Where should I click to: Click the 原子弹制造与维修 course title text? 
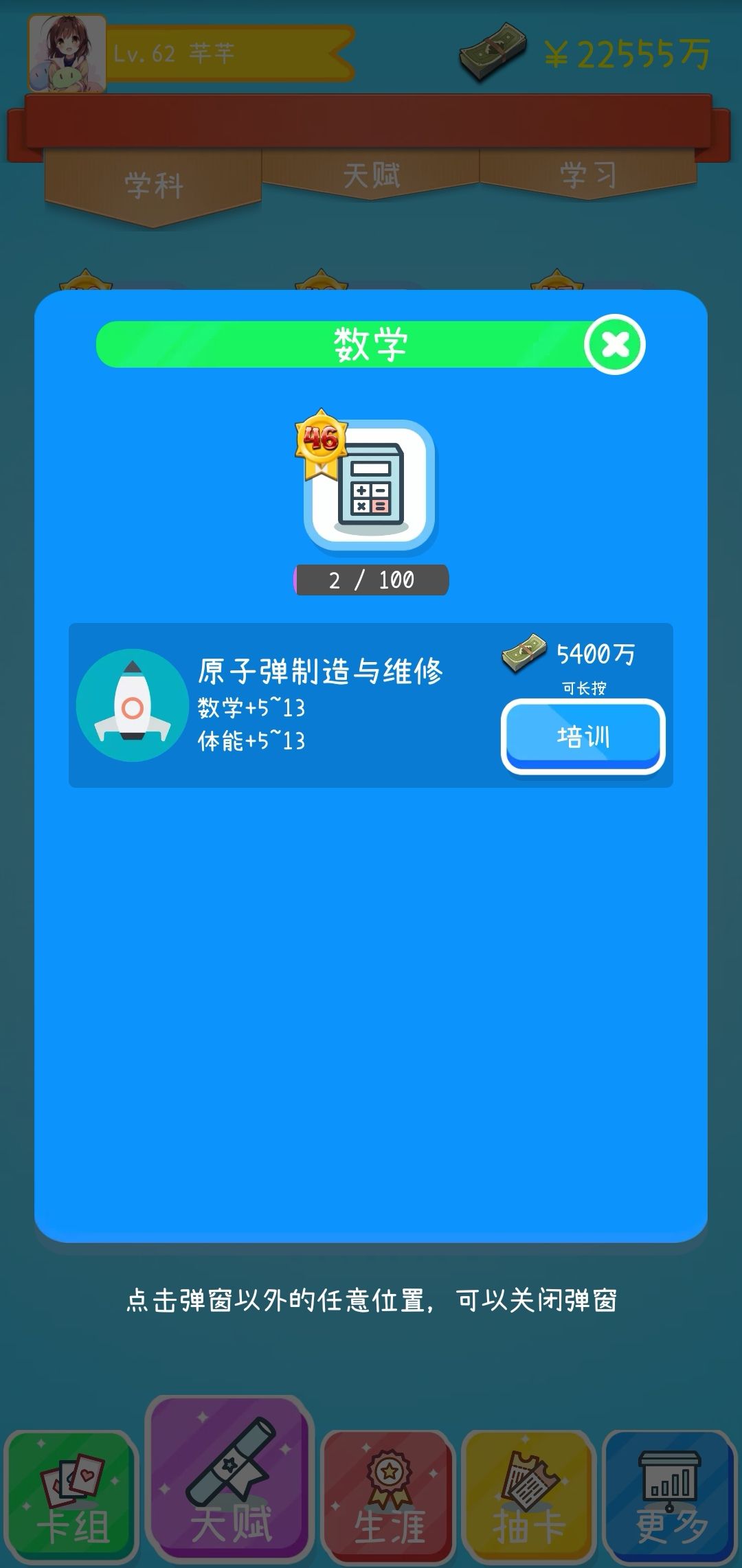(319, 674)
